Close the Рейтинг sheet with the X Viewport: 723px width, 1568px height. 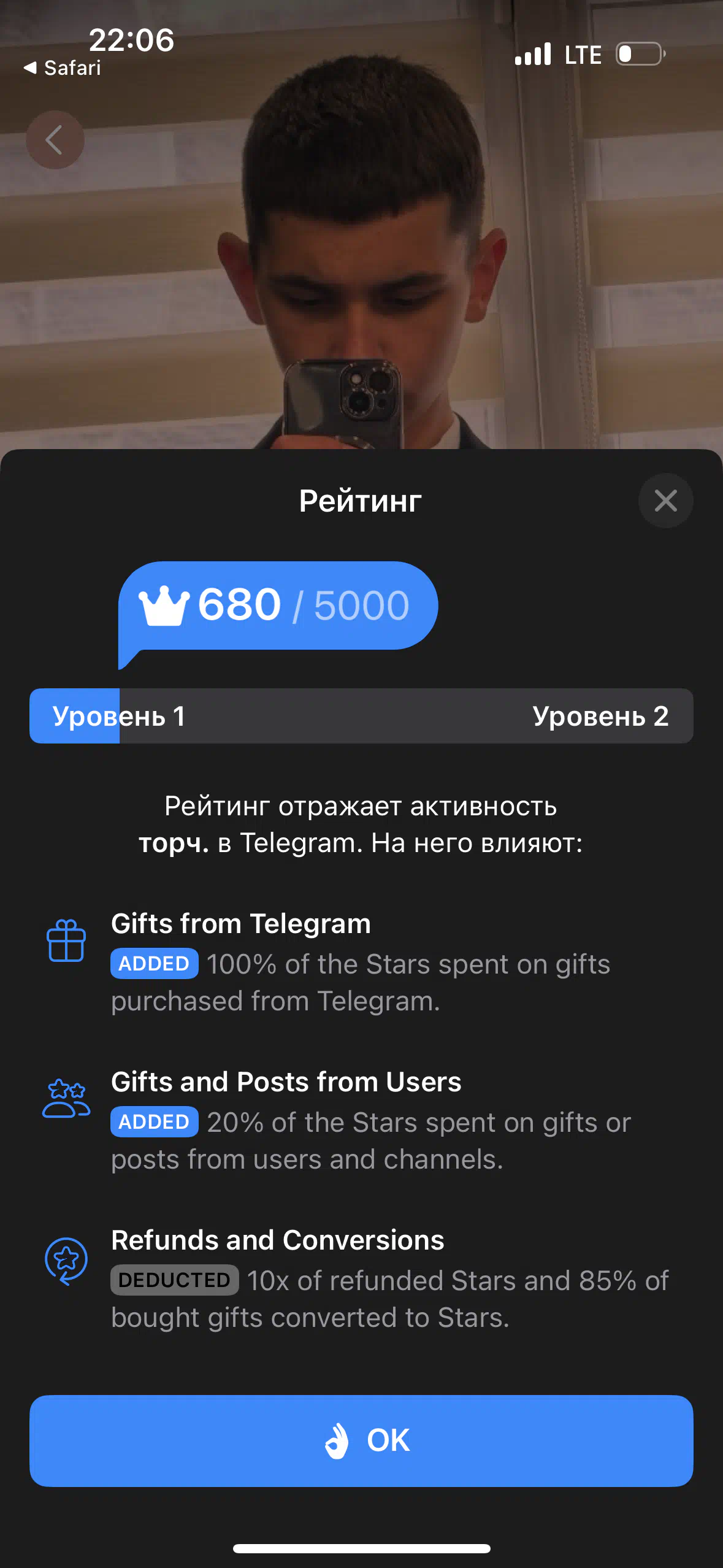point(665,501)
